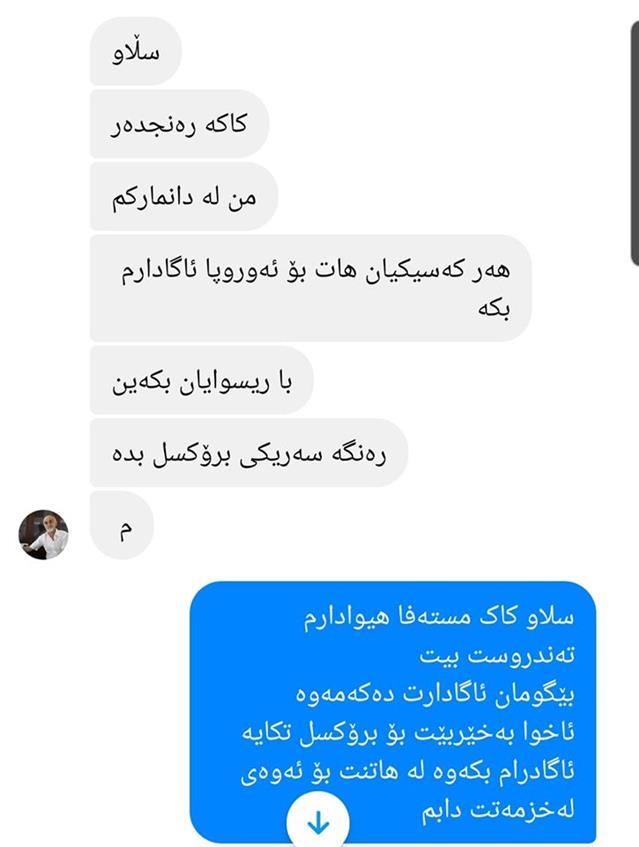Open the sender's profile picture
The height and width of the screenshot is (847, 639).
(43, 535)
